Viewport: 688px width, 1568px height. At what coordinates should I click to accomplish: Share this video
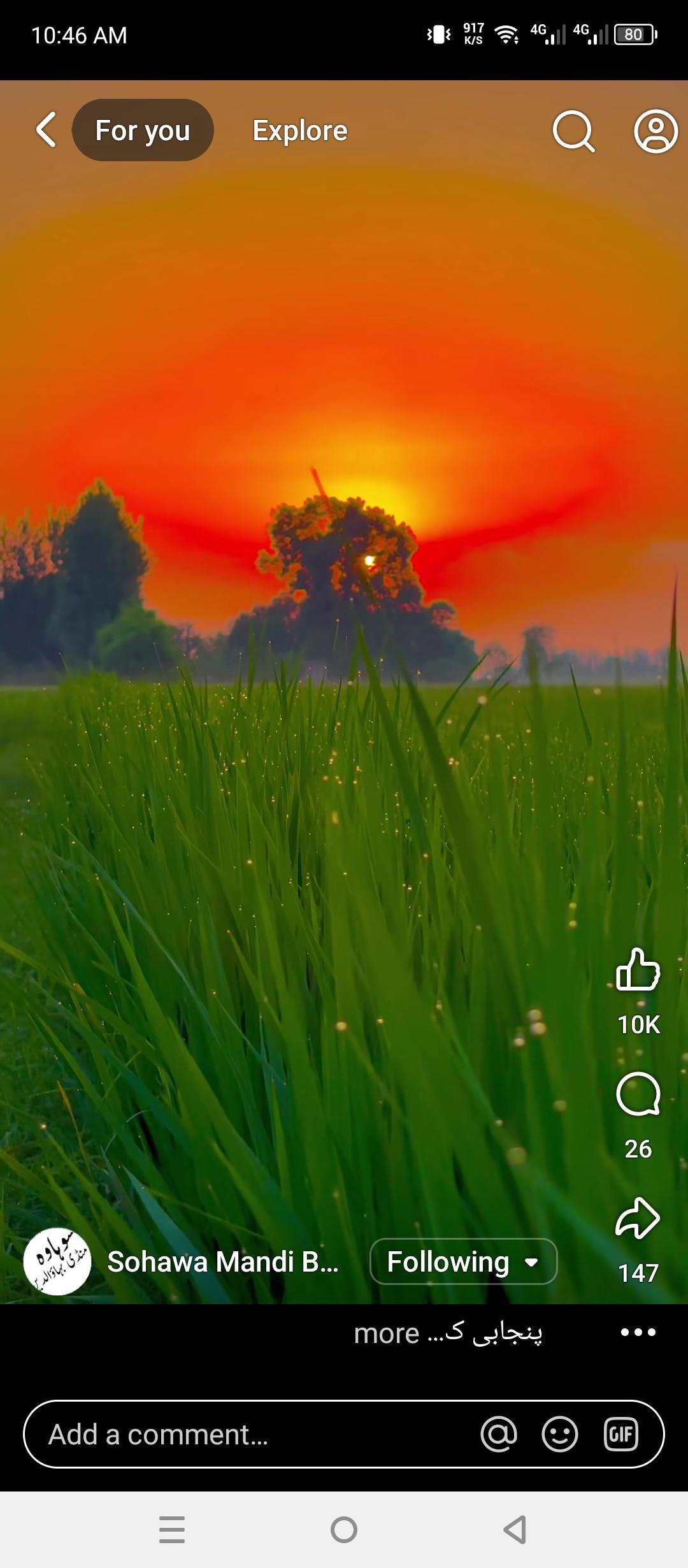[x=638, y=1217]
